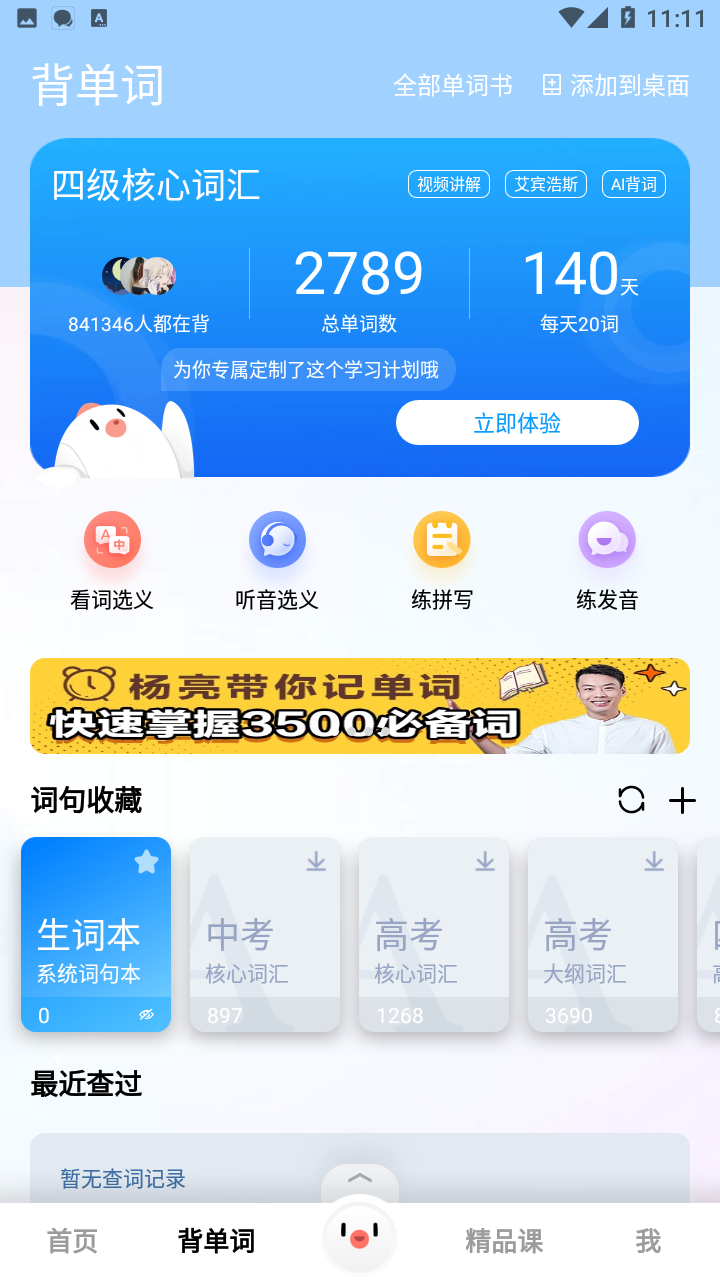The width and height of the screenshot is (720, 1280).
Task: Select the 背单词 tab
Action: click(217, 1241)
